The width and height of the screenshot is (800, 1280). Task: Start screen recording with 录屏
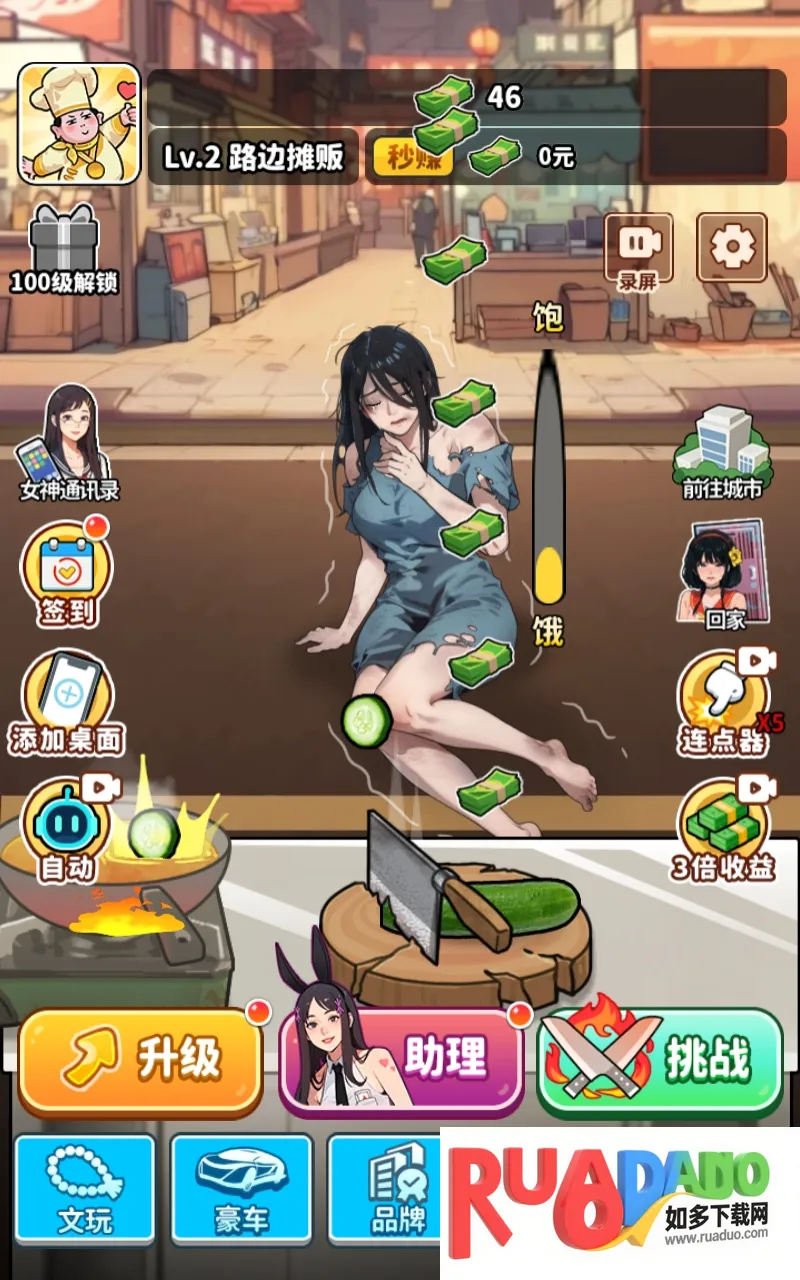(638, 250)
